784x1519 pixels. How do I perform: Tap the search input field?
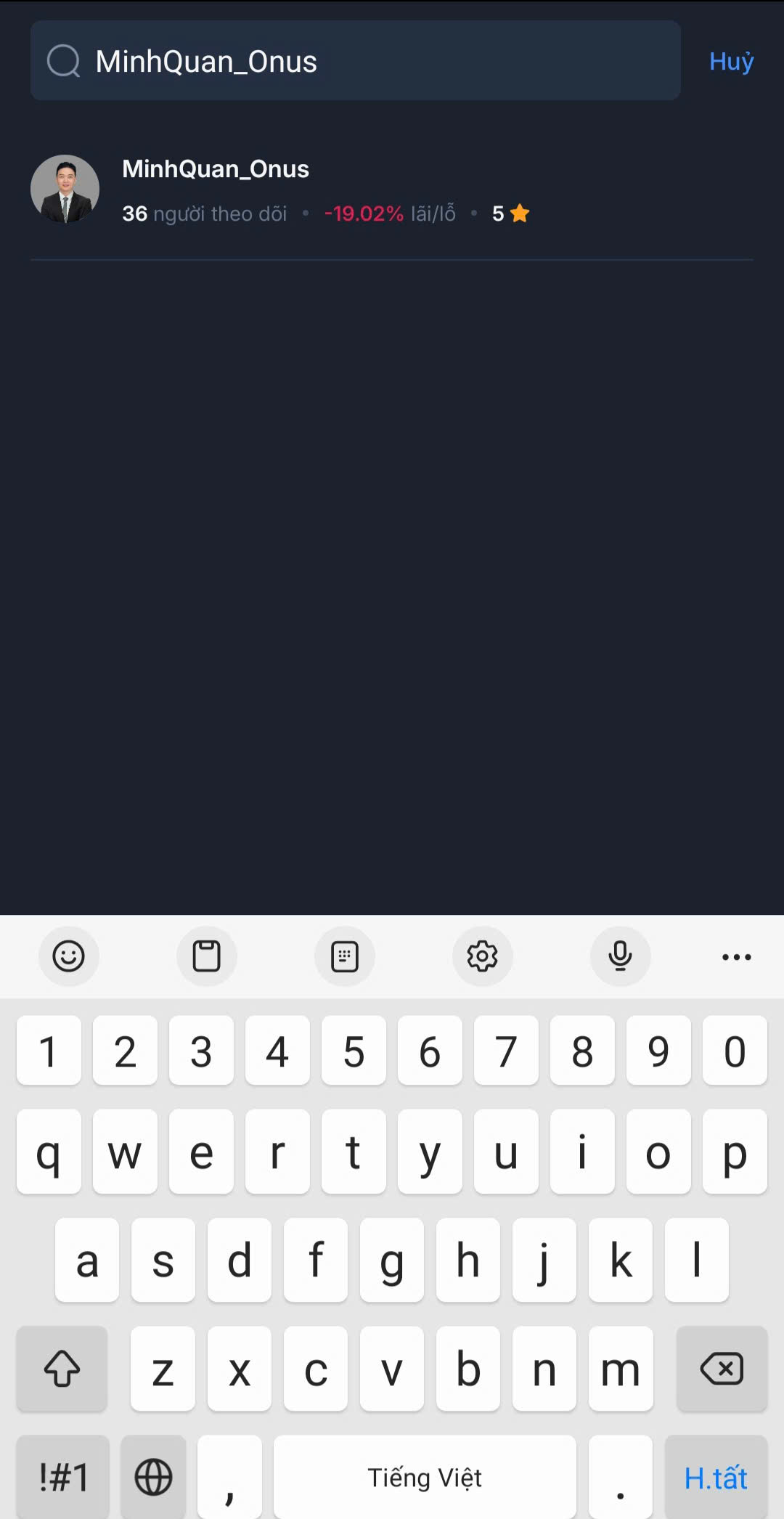[355, 60]
